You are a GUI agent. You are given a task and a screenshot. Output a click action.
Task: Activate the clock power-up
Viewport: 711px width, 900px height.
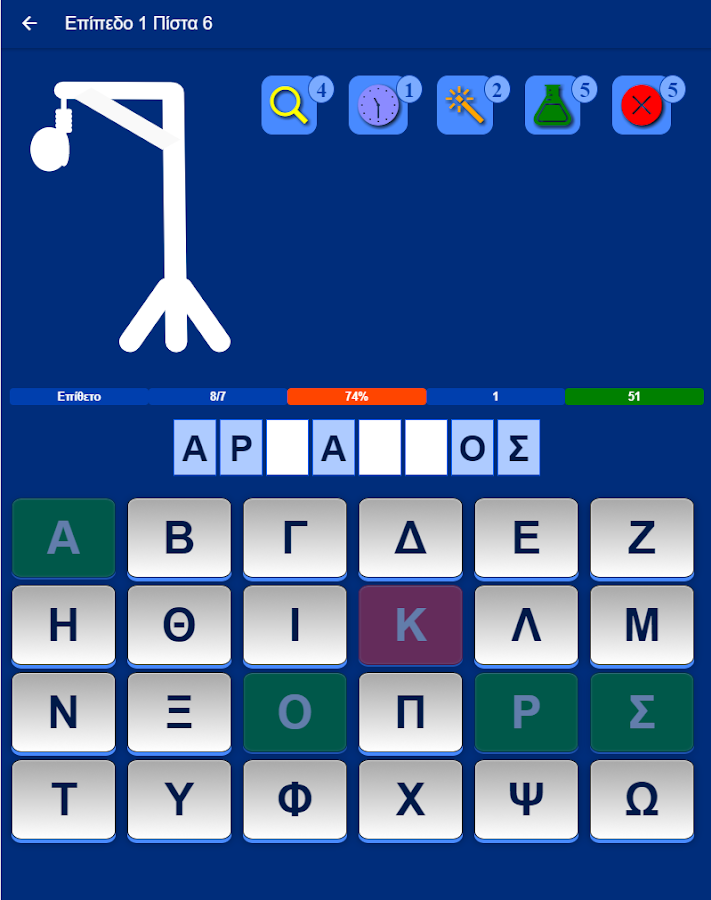(377, 105)
